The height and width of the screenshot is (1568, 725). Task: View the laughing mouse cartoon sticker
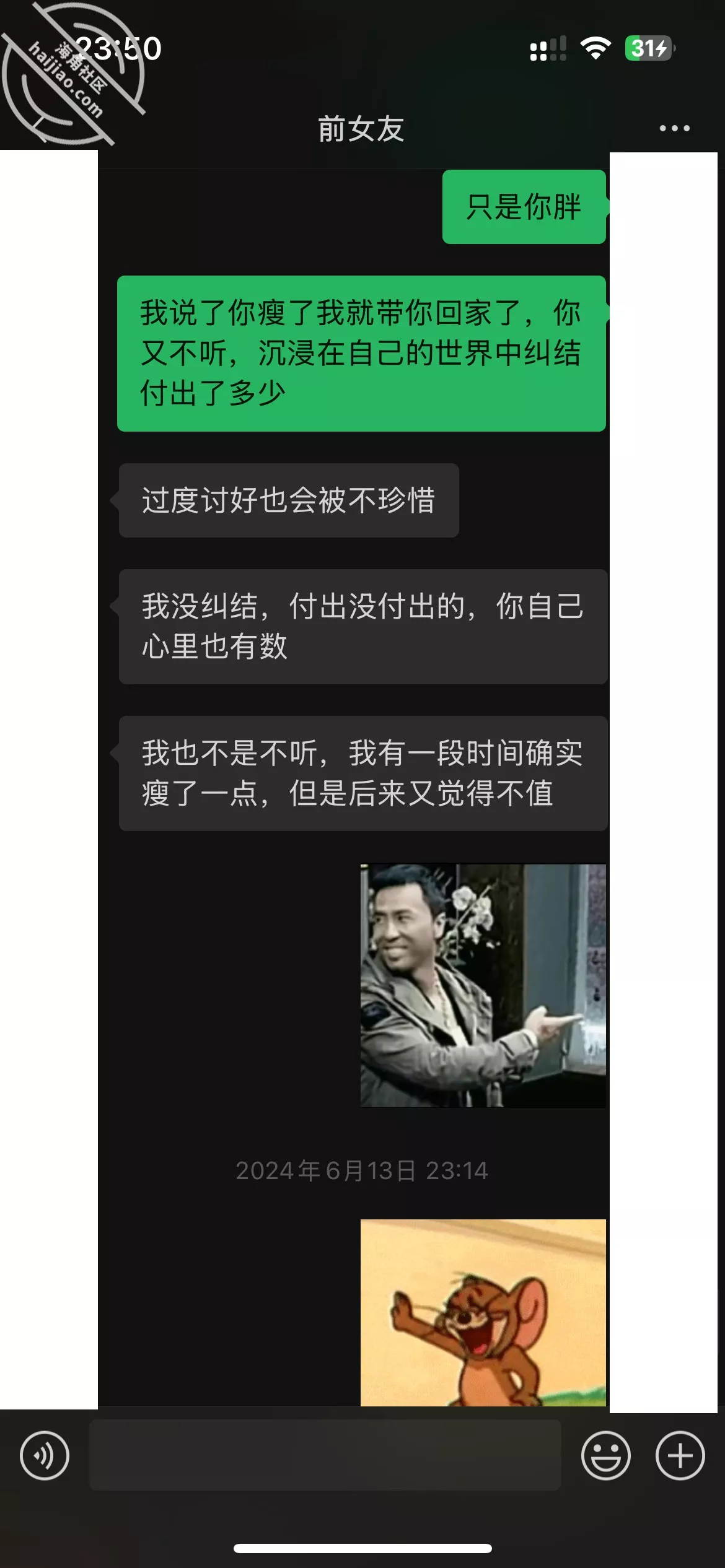[483, 1312]
